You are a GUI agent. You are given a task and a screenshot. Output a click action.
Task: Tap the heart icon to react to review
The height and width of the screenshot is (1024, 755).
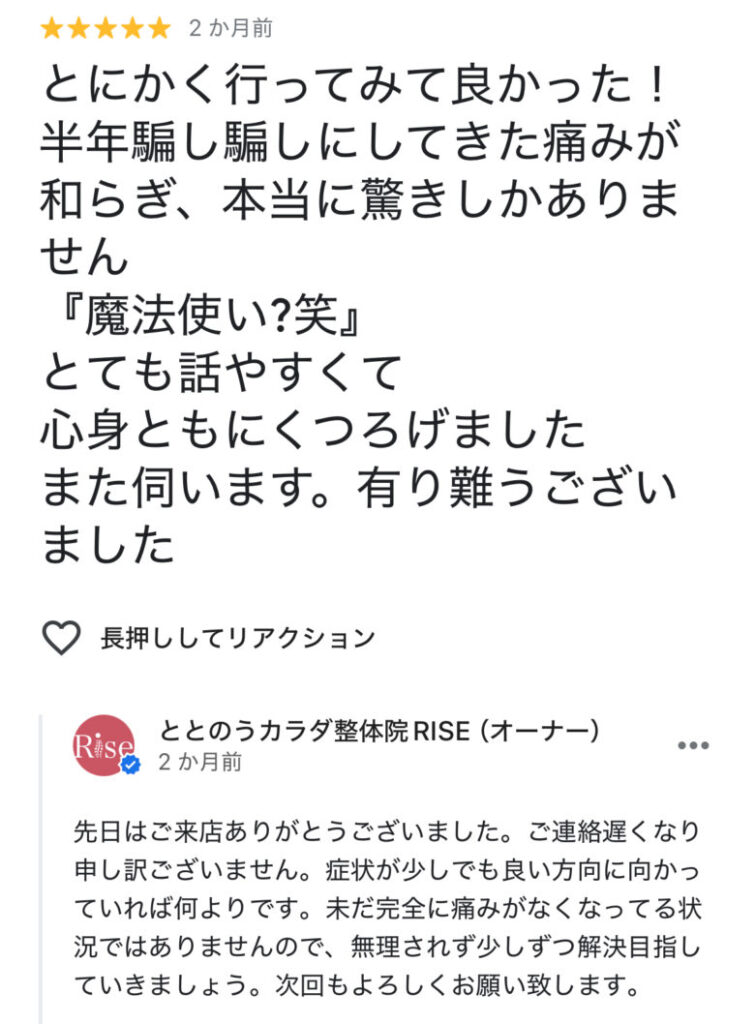coord(61,637)
